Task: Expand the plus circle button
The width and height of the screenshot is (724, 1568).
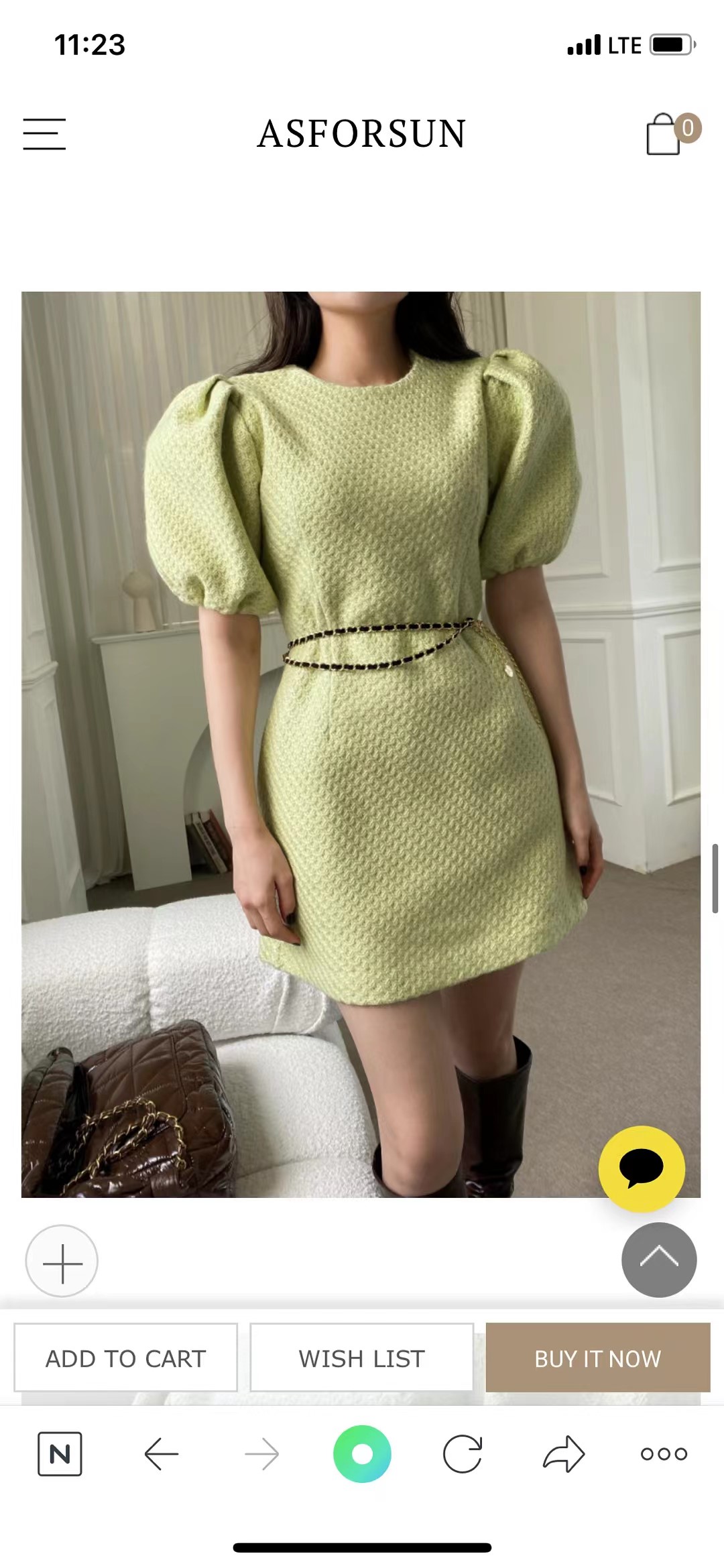Action: point(62,1261)
